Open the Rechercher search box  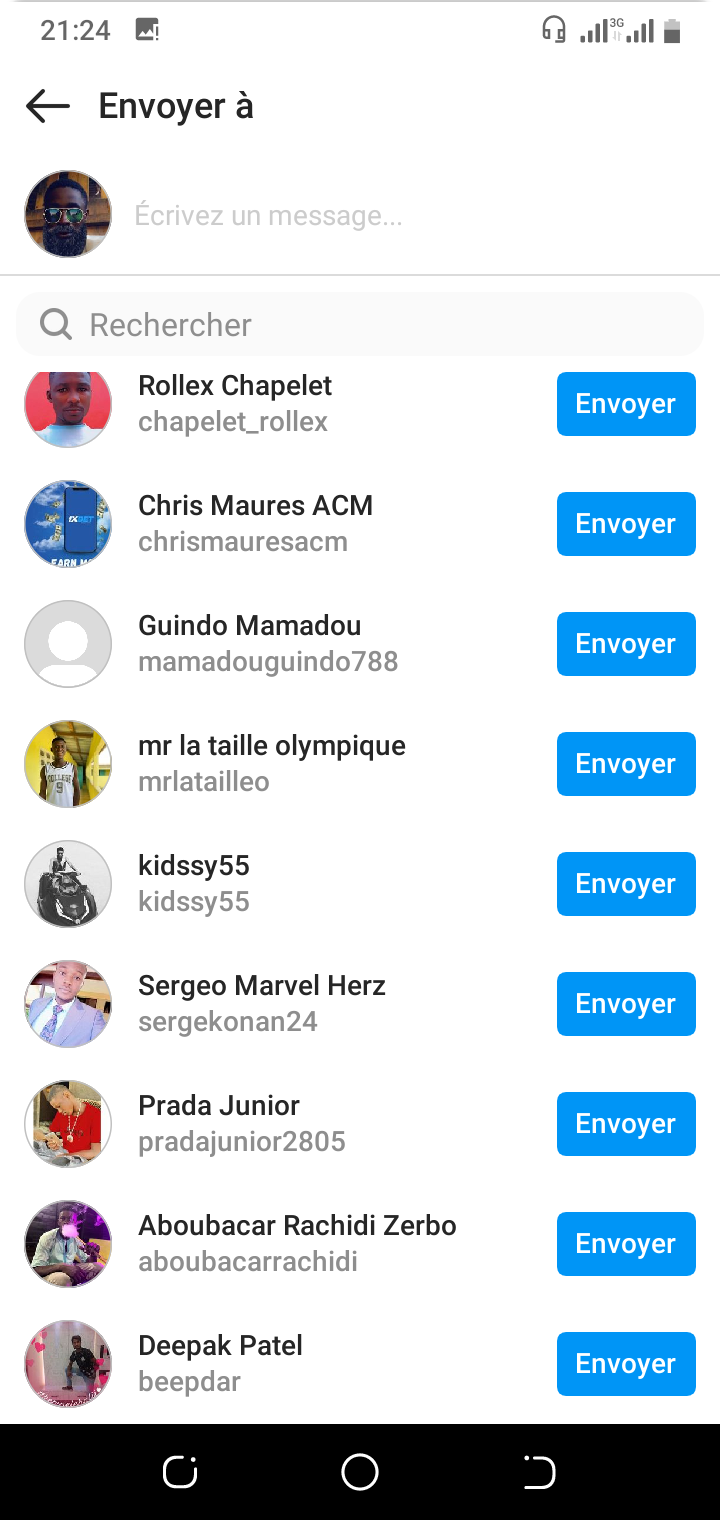[x=360, y=324]
